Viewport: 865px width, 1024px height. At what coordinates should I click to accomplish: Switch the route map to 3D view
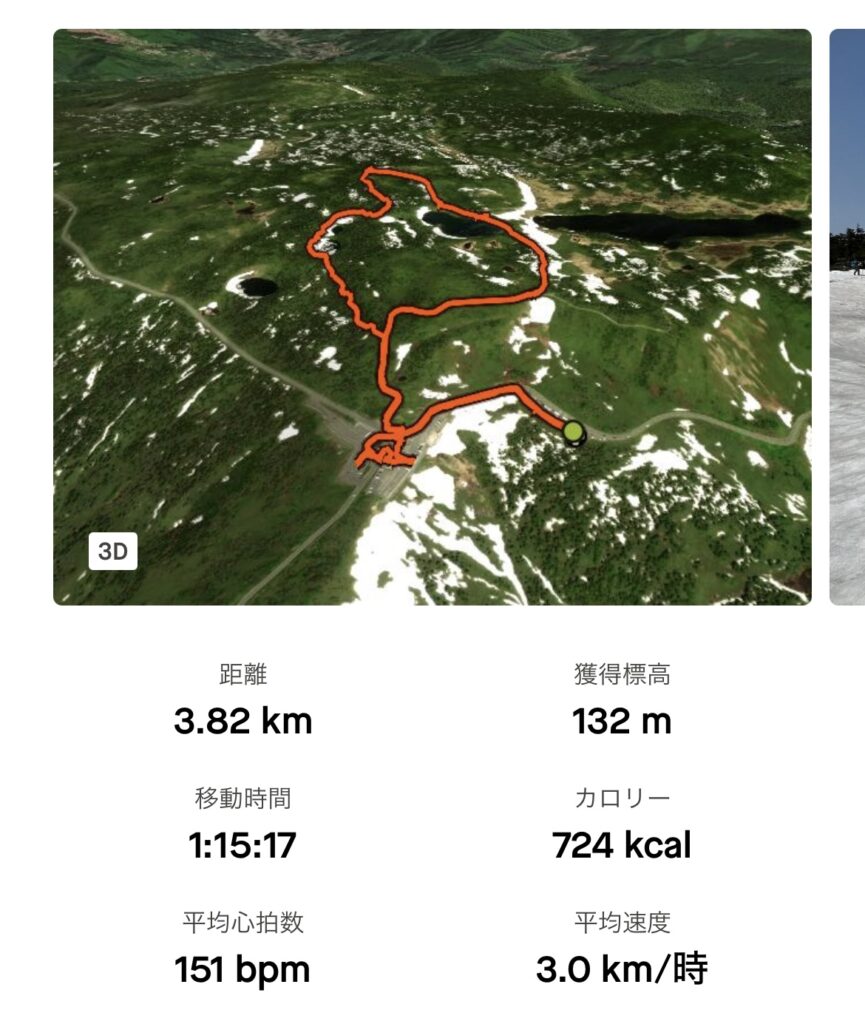point(113,552)
